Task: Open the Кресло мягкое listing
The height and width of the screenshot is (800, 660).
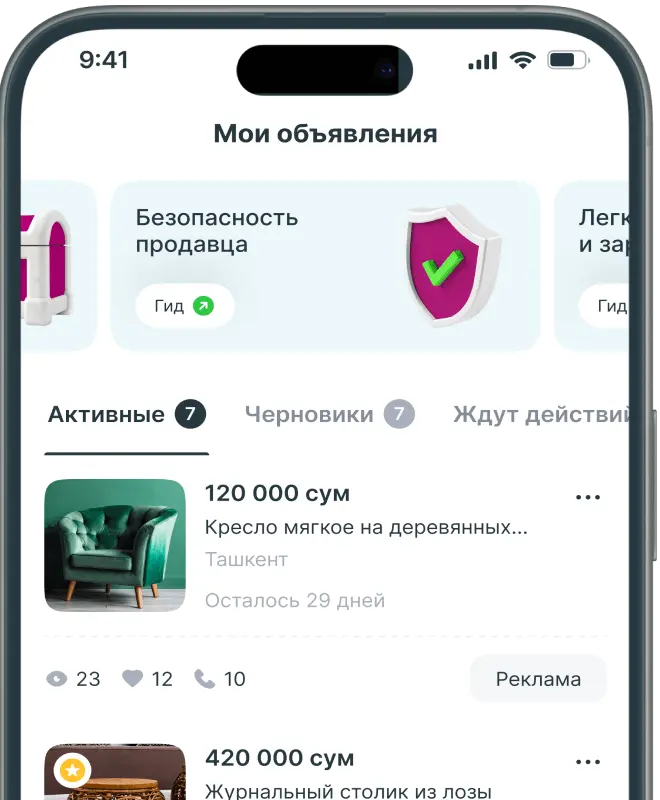Action: (x=366, y=527)
